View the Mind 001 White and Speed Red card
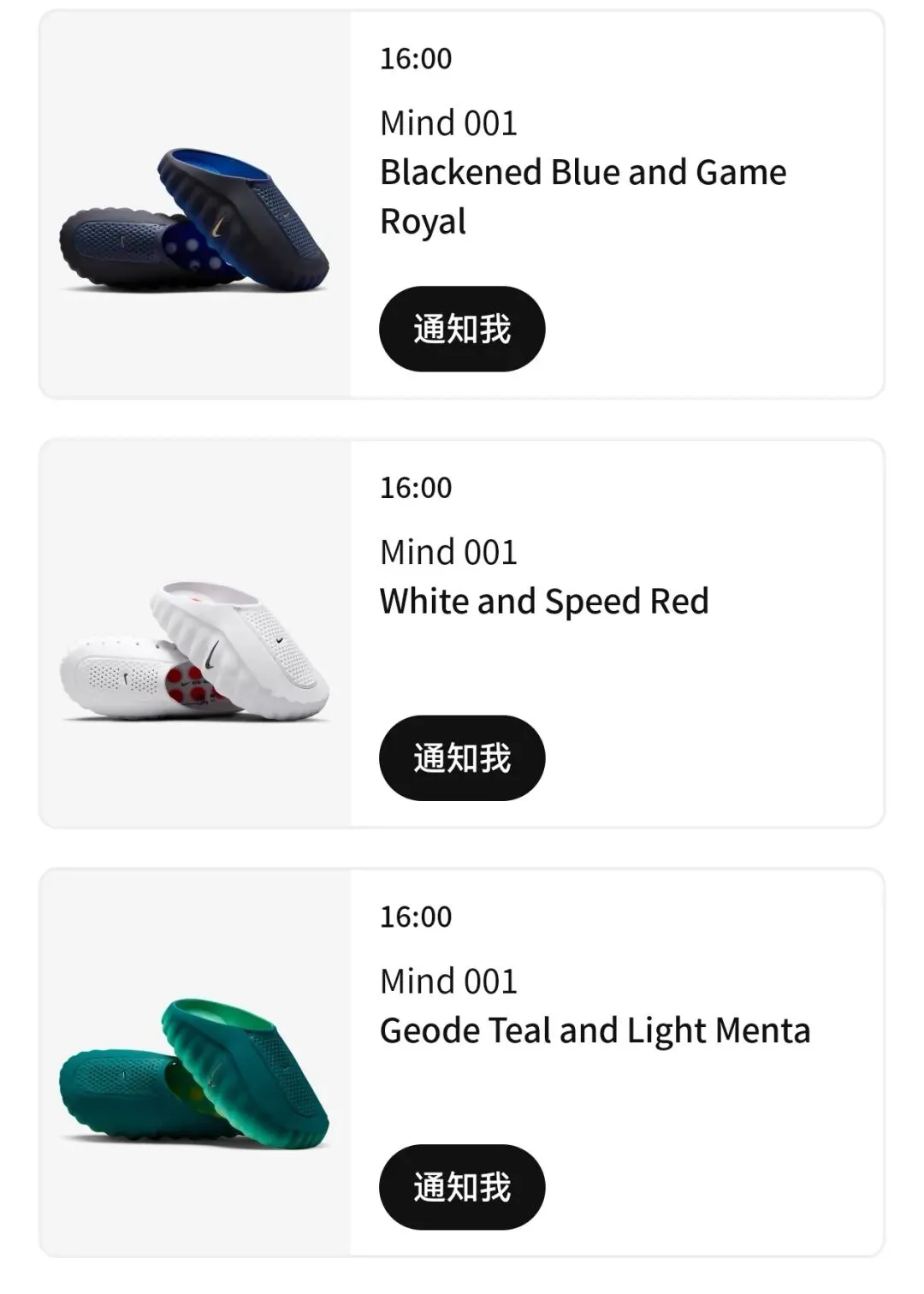The height and width of the screenshot is (1294, 924). click(544, 601)
